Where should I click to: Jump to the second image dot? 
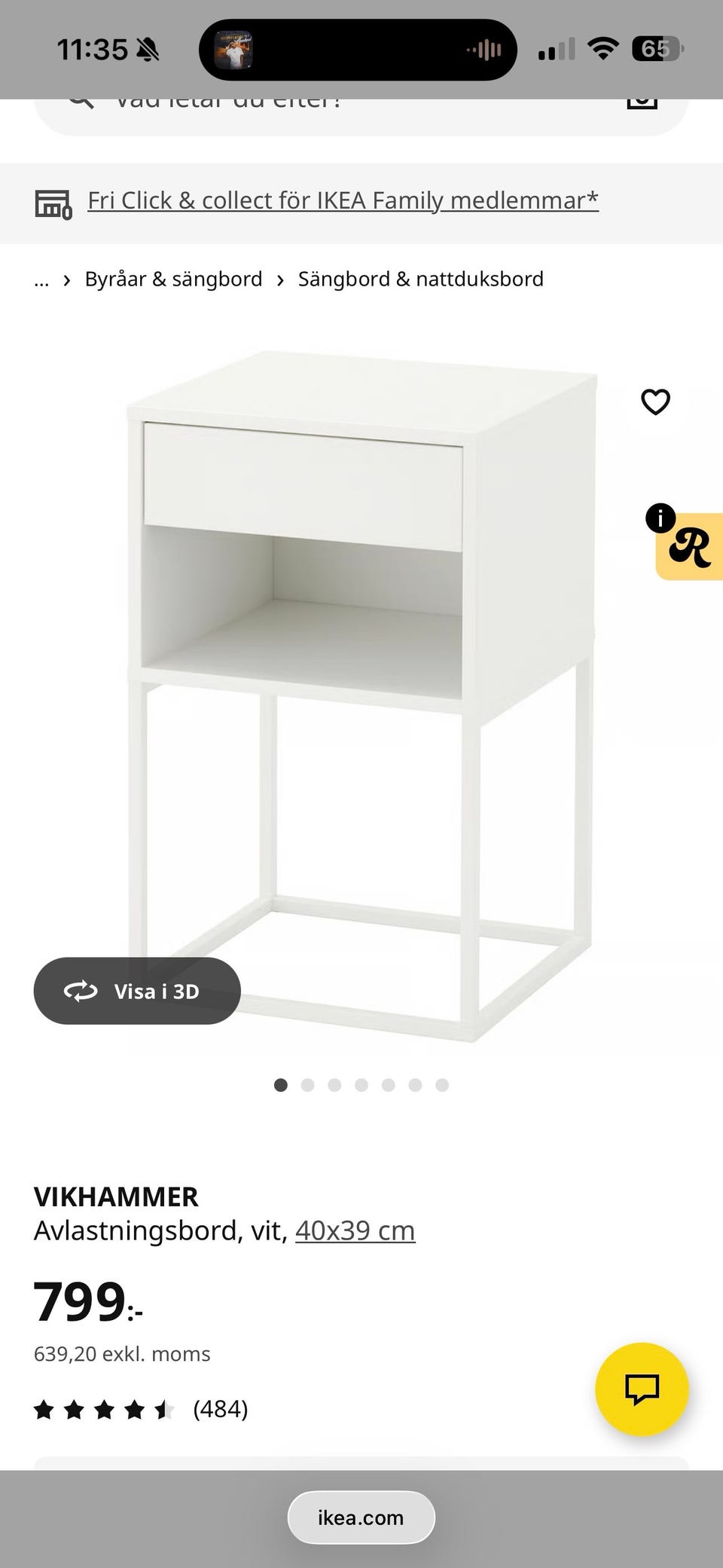307,1085
